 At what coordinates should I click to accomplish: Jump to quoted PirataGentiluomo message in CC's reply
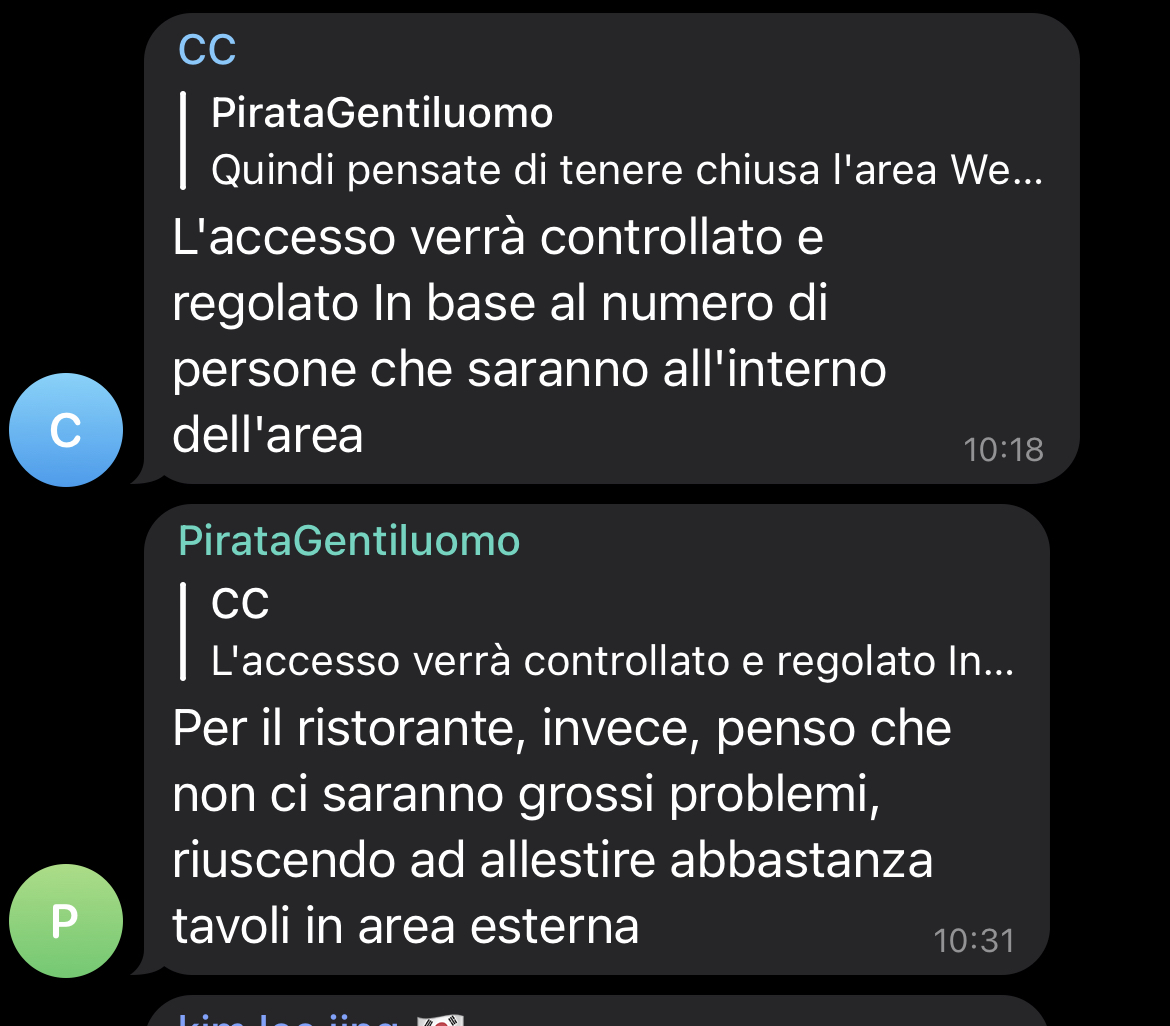[x=610, y=142]
